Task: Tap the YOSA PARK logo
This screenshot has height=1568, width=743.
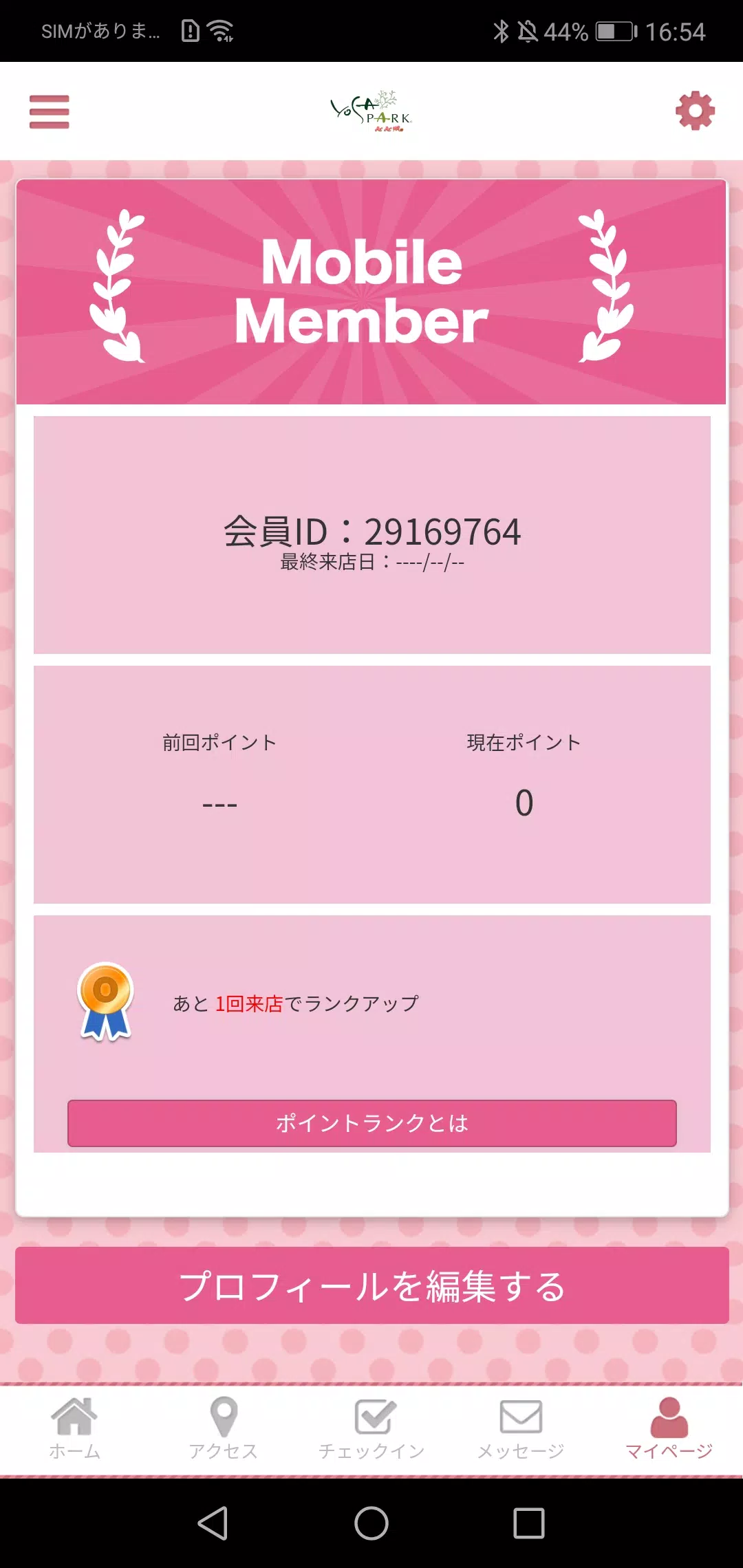Action: (371, 111)
